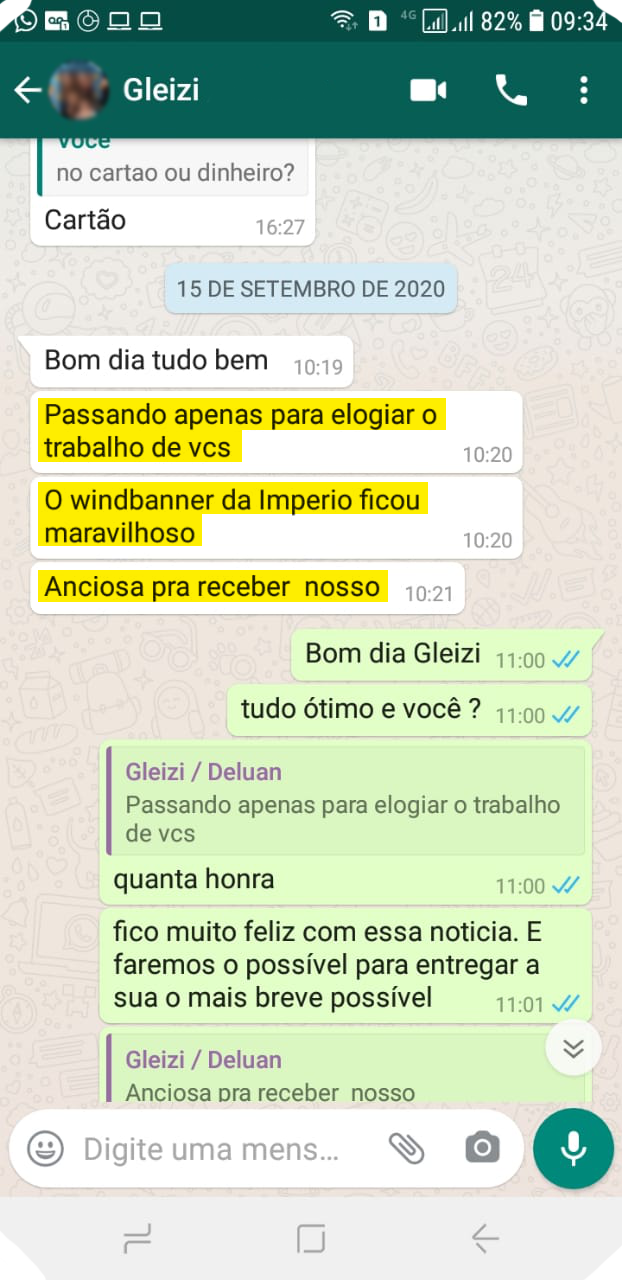Attach a file with the paperclip

[x=407, y=1149]
